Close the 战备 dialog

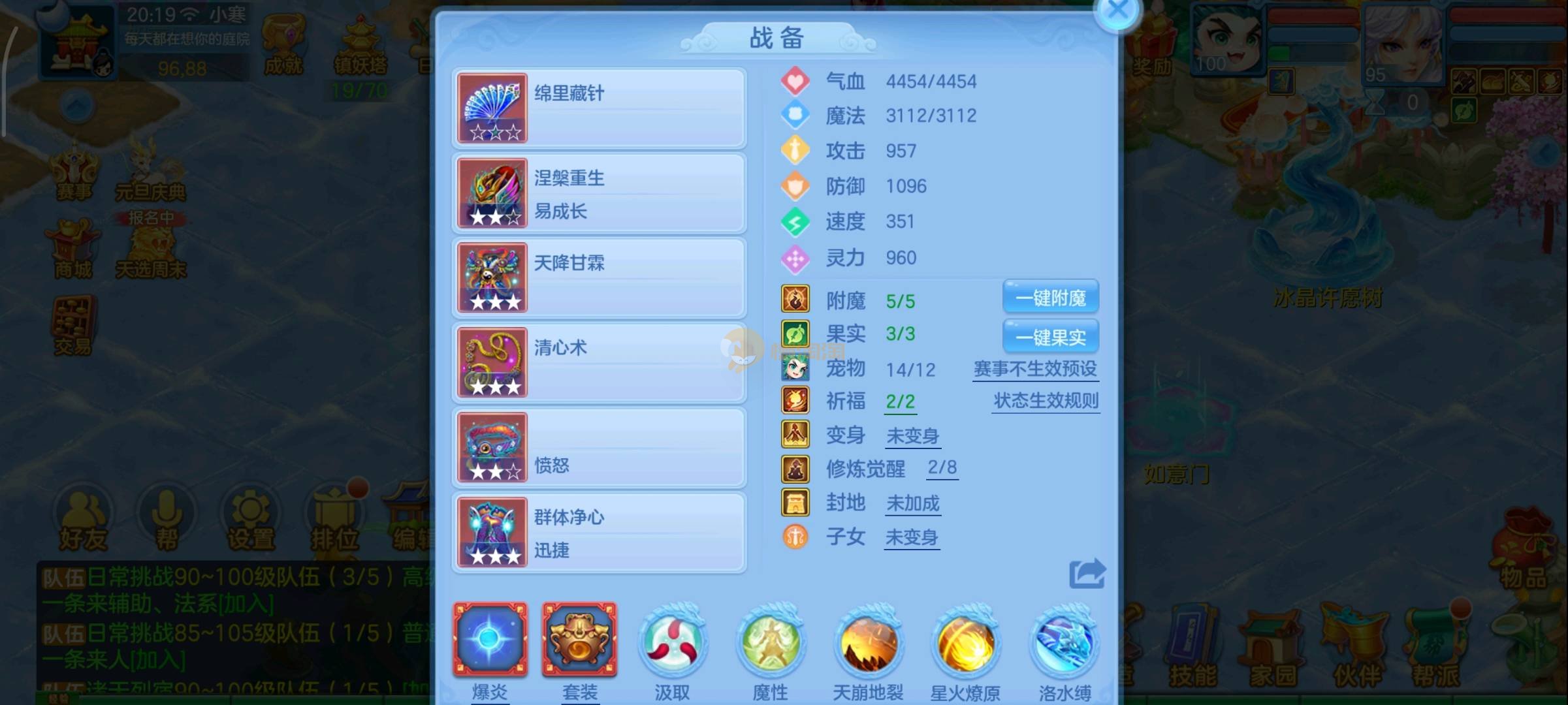[x=1117, y=11]
